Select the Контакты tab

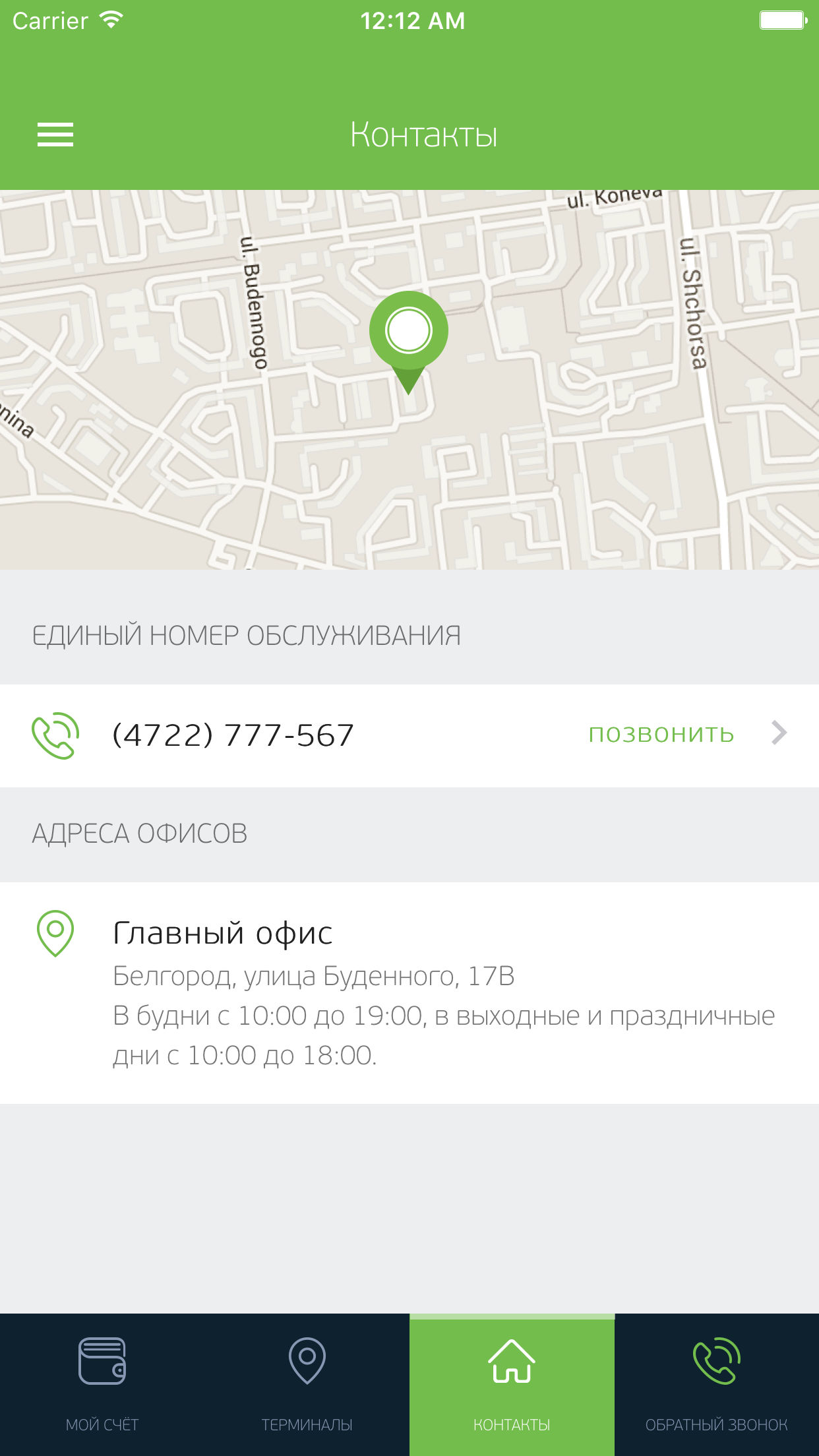click(x=512, y=1385)
